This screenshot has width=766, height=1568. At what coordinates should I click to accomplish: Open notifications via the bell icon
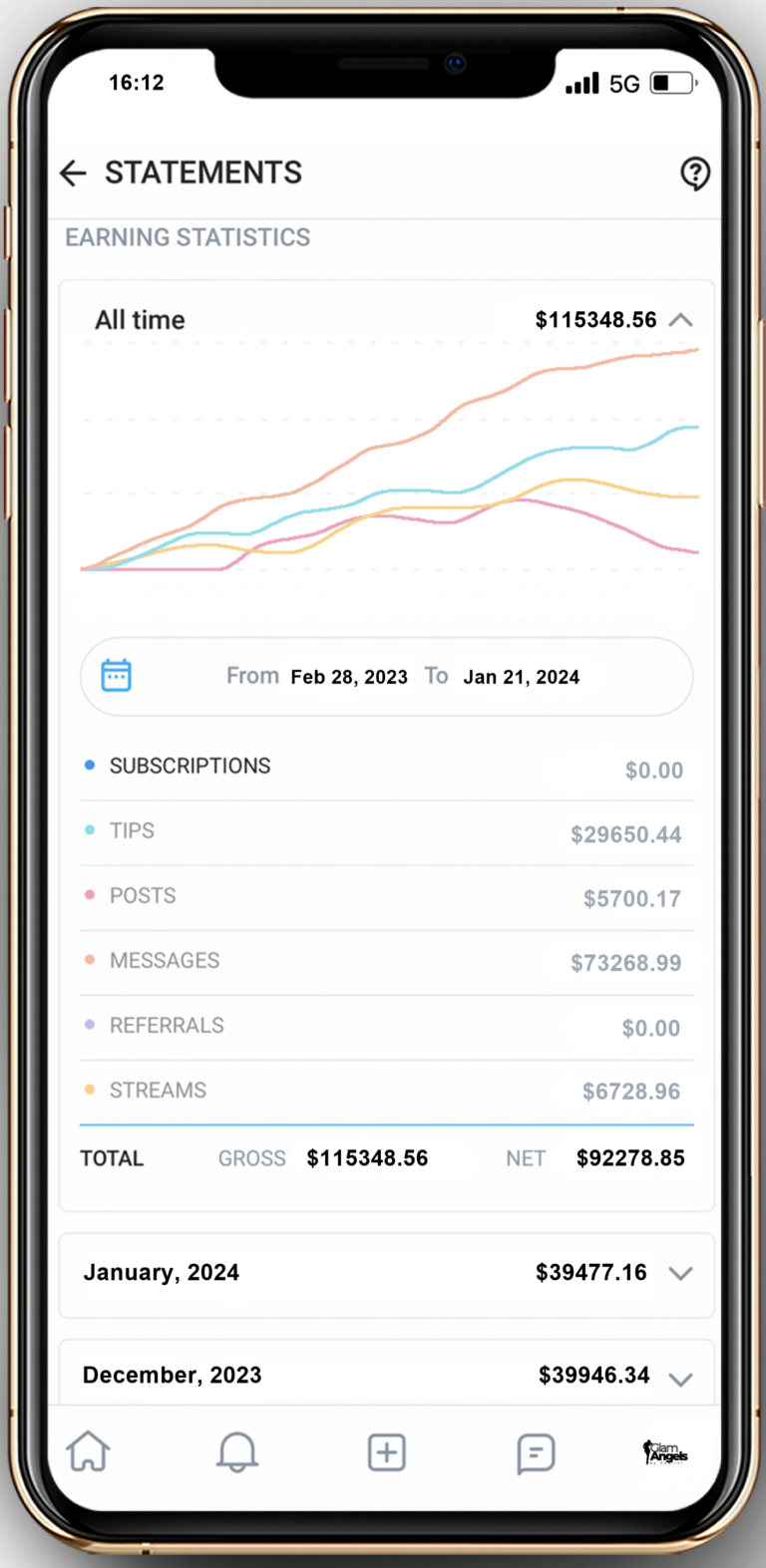click(237, 1452)
